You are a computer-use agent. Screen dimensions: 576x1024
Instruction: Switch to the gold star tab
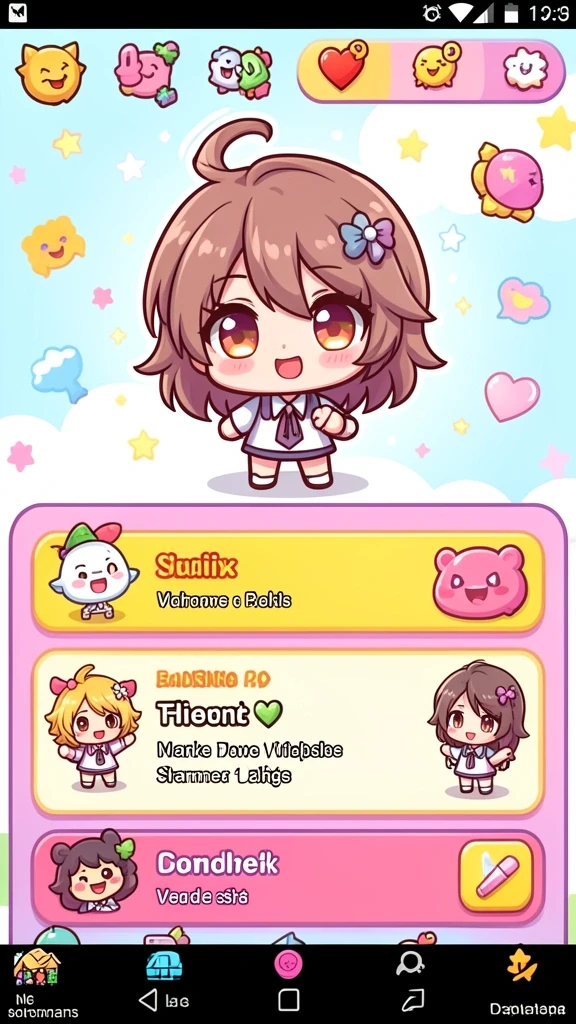522,965
